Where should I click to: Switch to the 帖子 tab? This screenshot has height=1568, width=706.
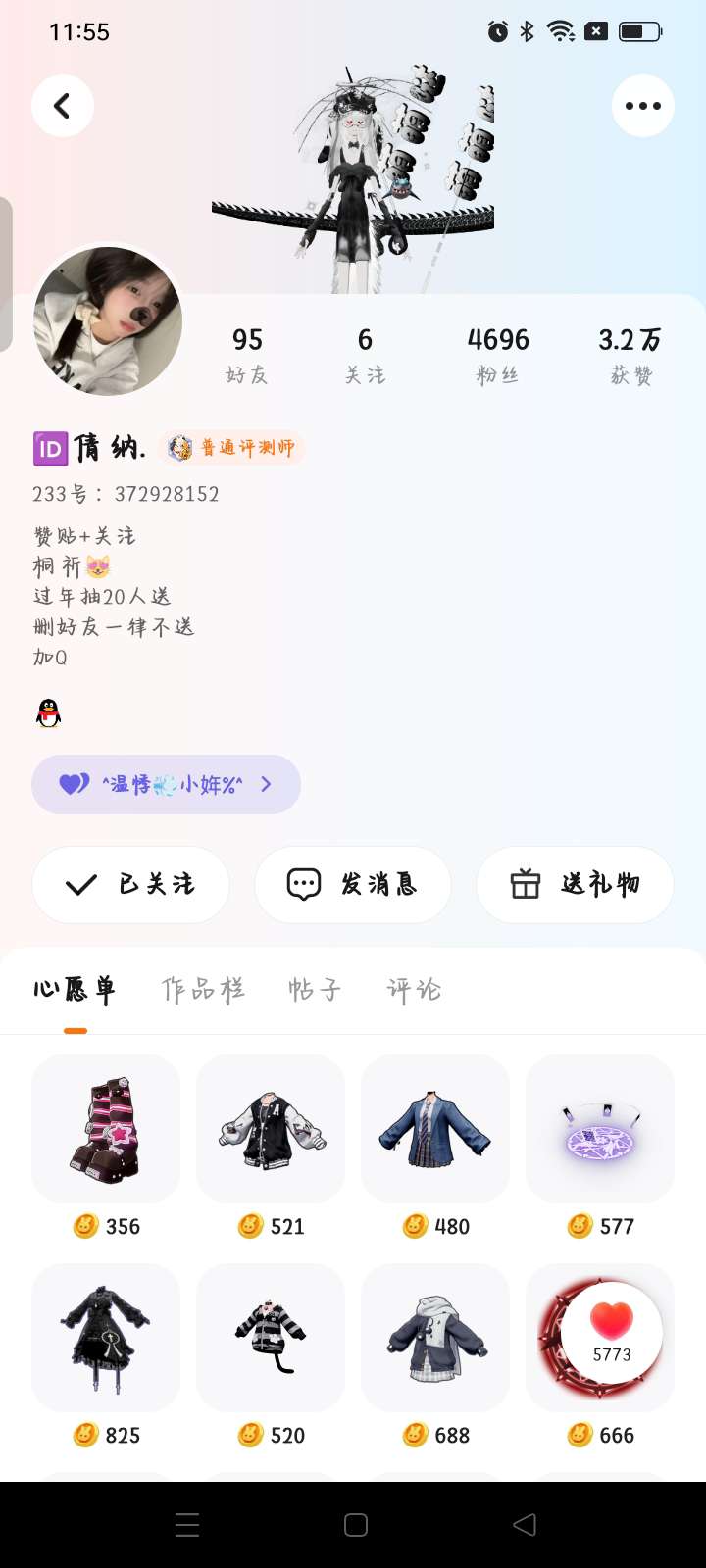click(x=315, y=990)
